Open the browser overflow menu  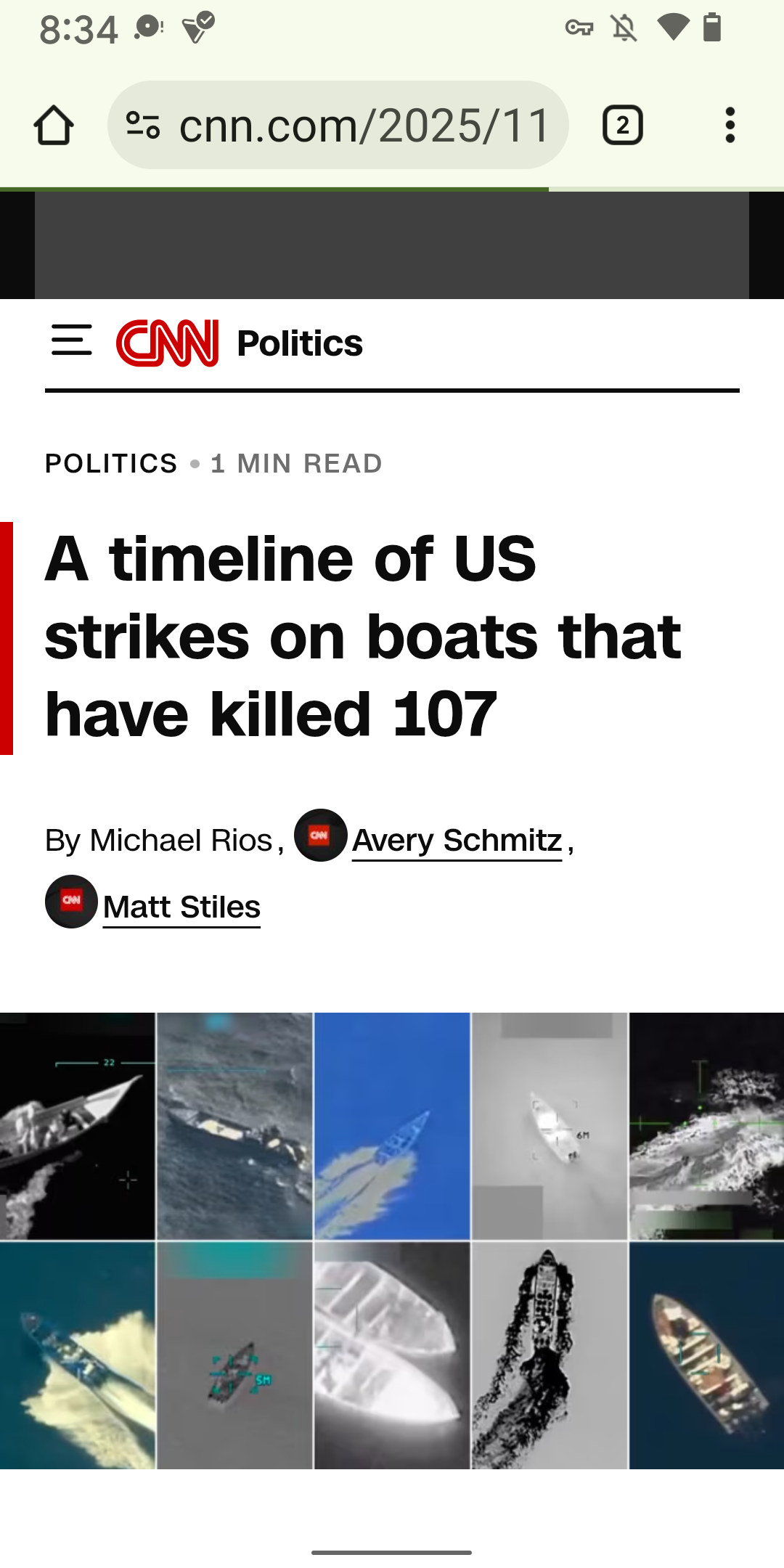730,126
